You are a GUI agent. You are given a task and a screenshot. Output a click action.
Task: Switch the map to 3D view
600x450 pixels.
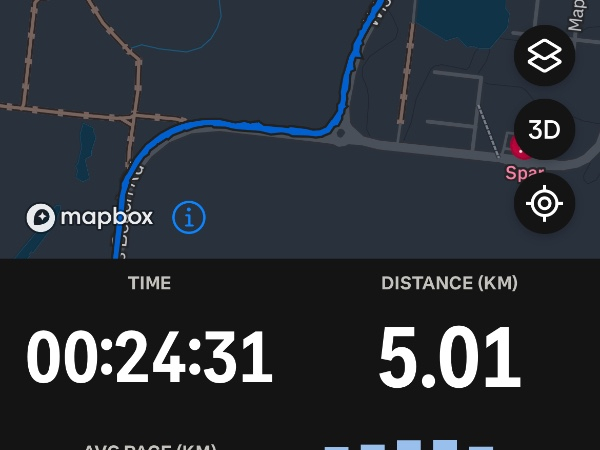[544, 130]
